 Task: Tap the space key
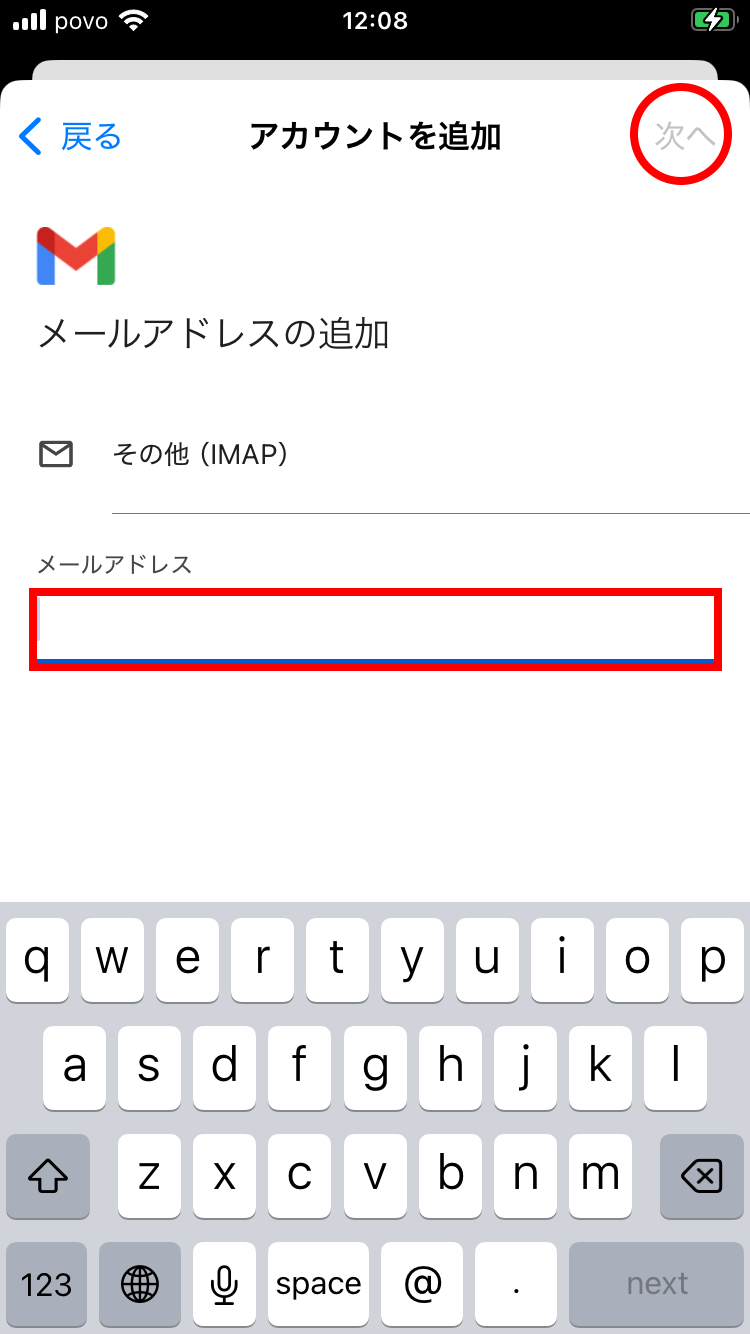pos(318,1284)
